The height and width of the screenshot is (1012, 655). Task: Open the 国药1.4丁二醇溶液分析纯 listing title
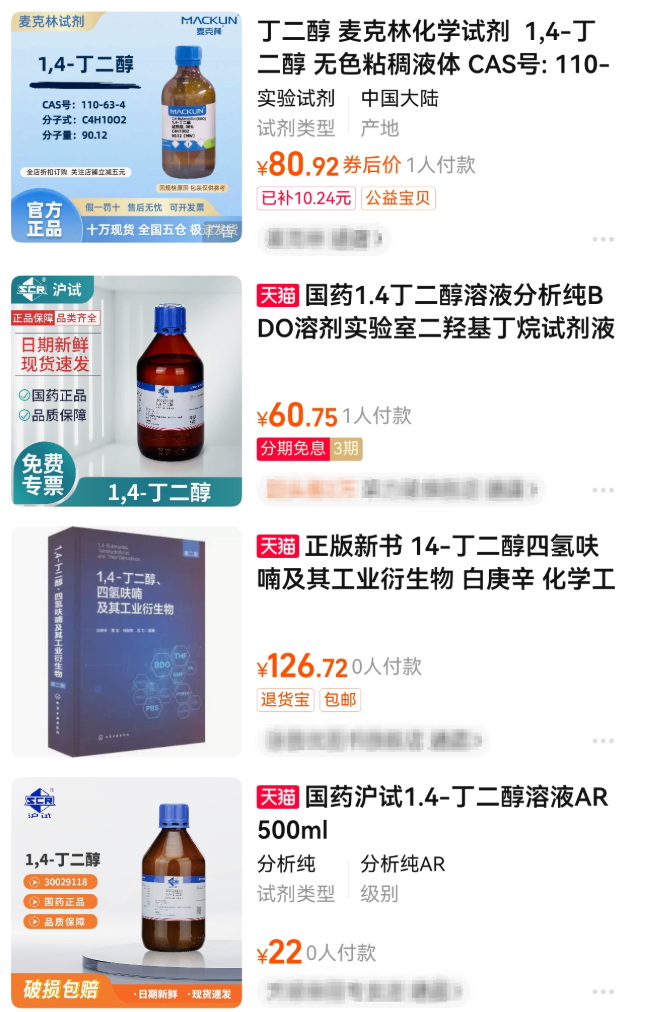(x=434, y=311)
